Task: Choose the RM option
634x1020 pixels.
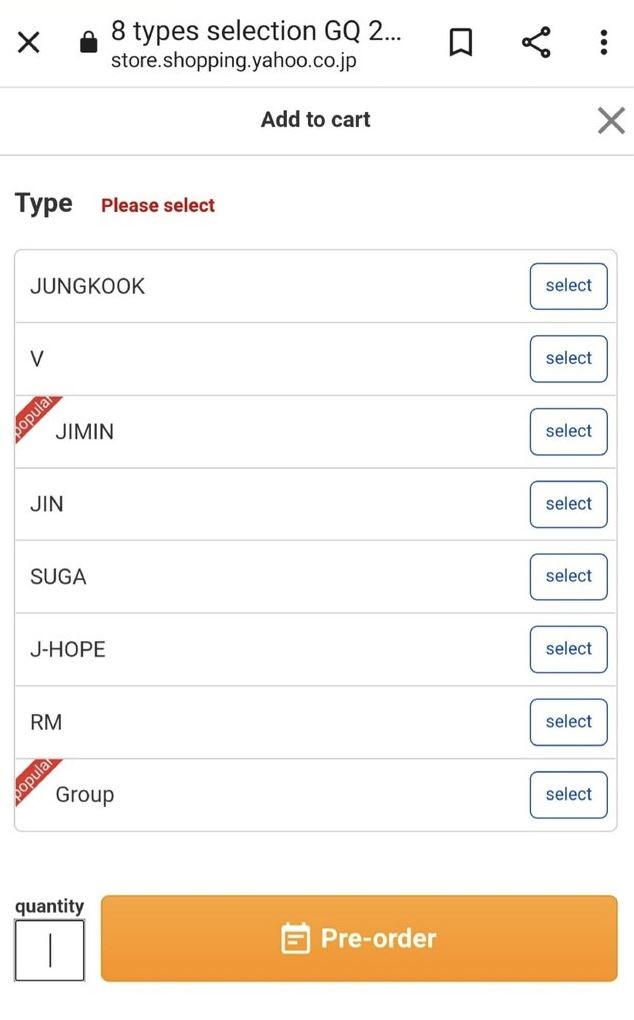Action: click(x=568, y=722)
